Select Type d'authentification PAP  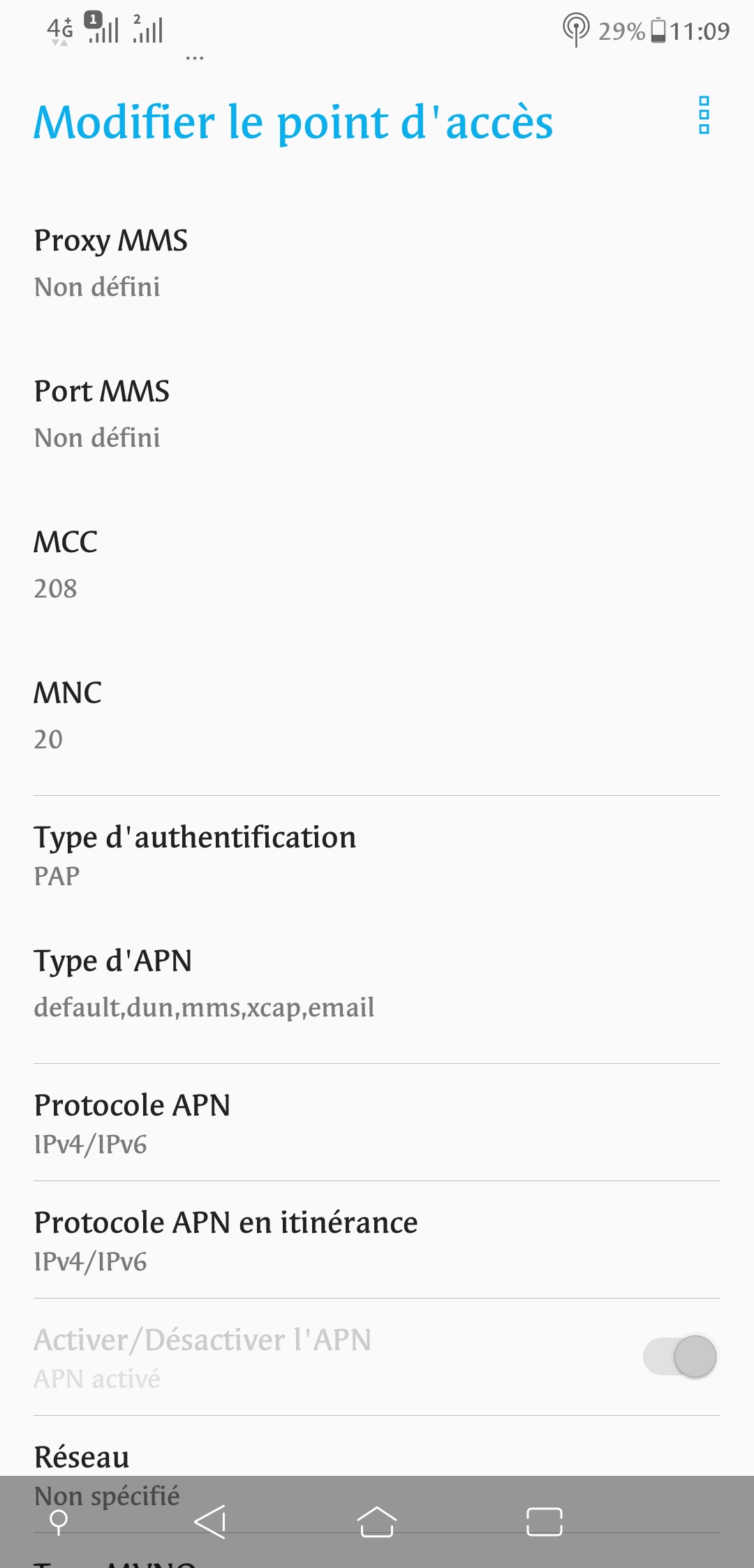coord(377,855)
